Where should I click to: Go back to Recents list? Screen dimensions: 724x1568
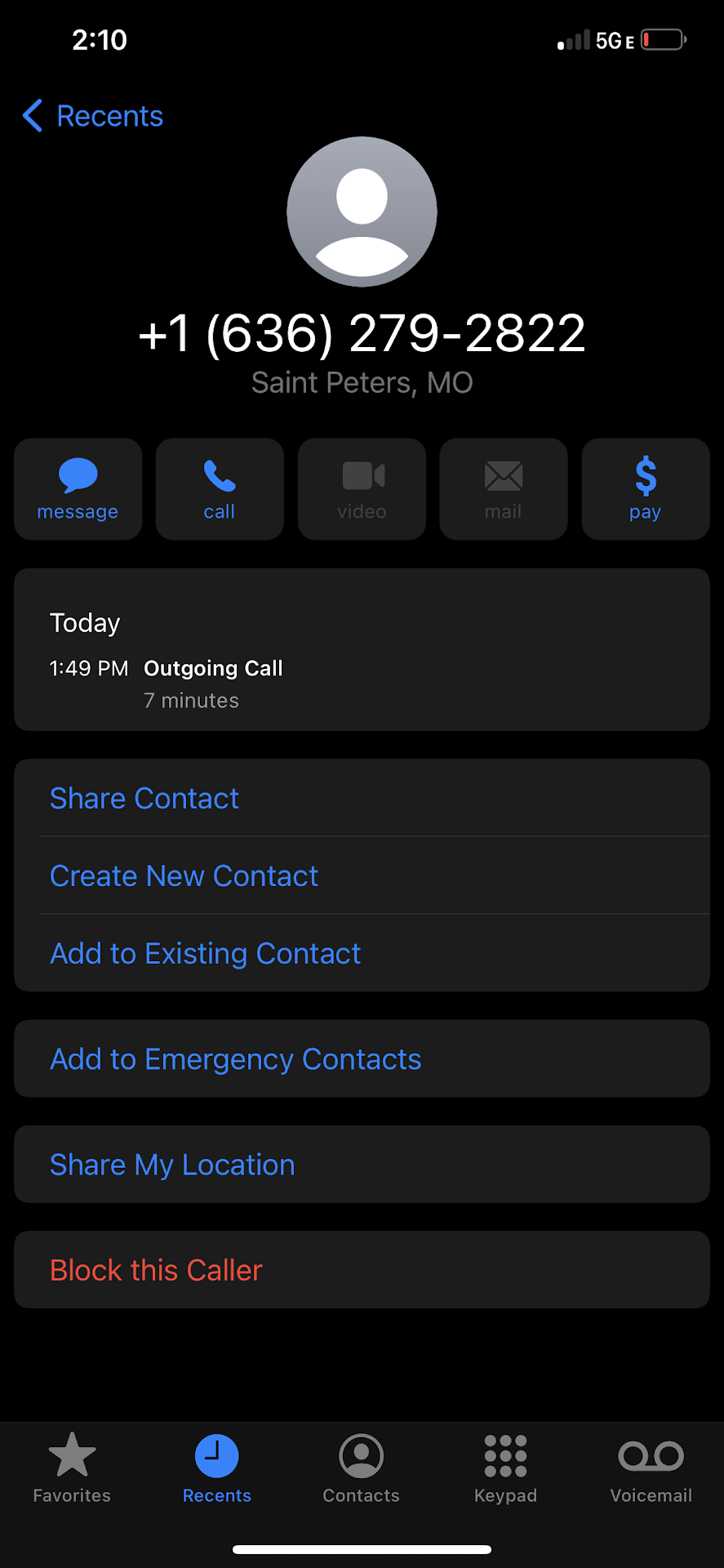(x=93, y=116)
